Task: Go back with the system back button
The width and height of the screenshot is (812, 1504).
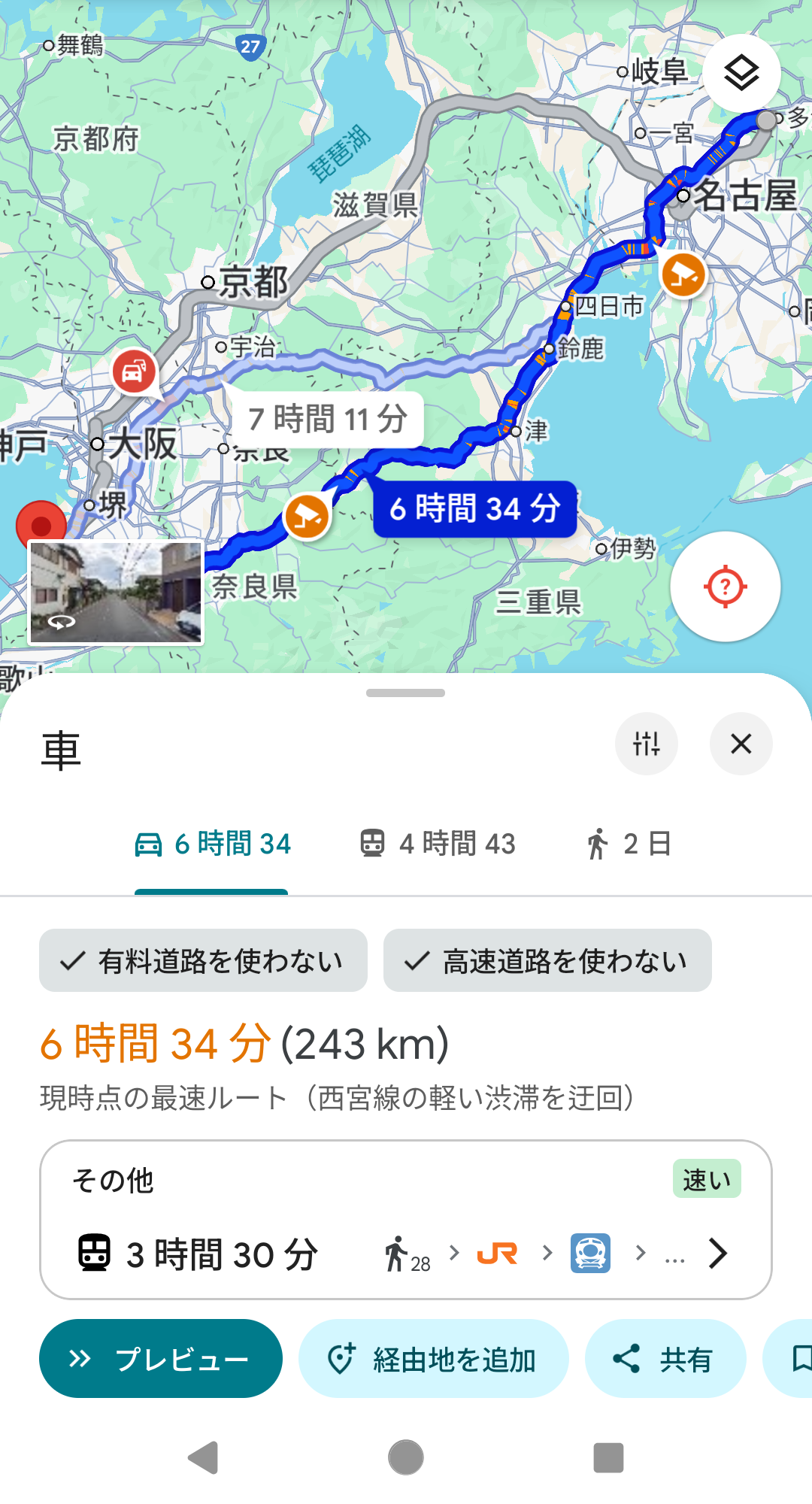Action: point(203,1457)
